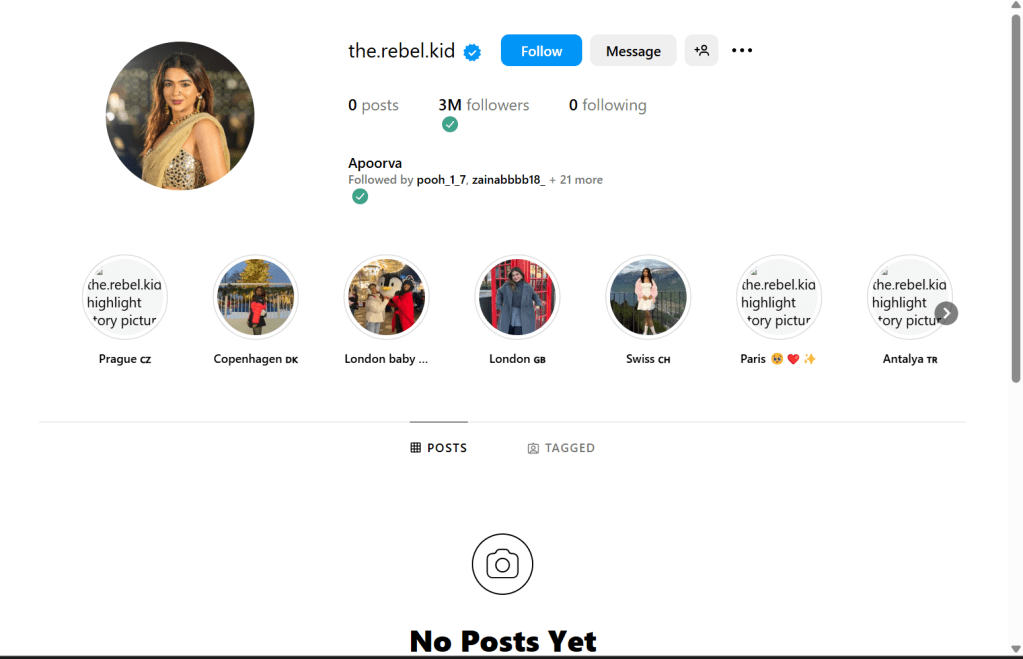
Task: Message the.rebel.kid
Action: pyautogui.click(x=633, y=51)
